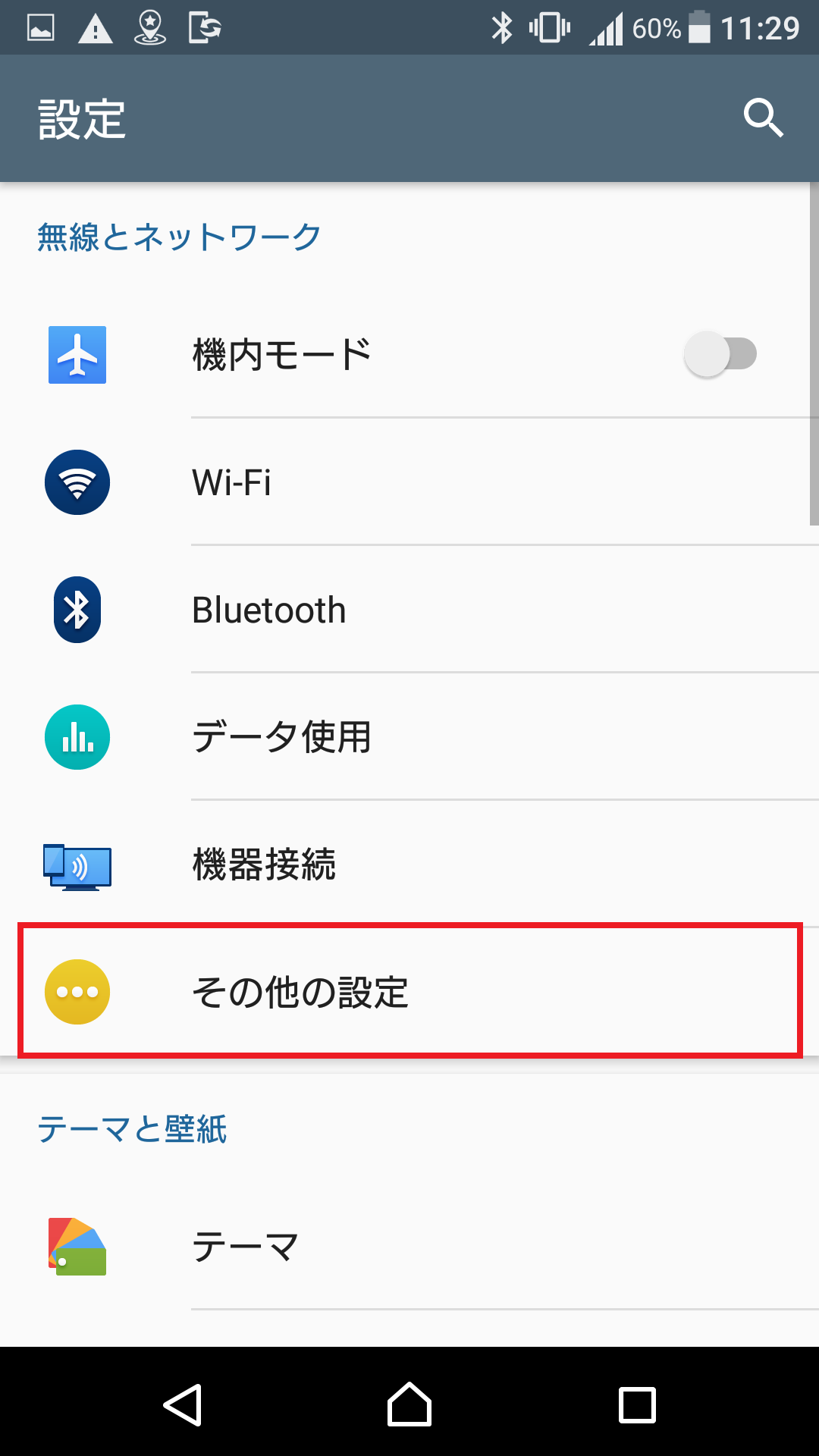Viewport: 819px width, 1456px height.
Task: Open the その他の設定 entry
Action: (409, 991)
